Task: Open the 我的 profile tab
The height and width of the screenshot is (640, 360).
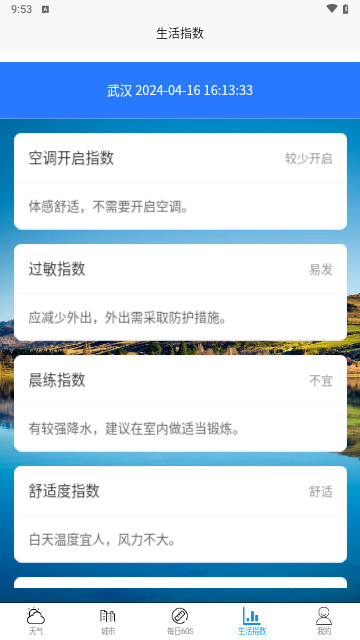Action: pos(324,621)
